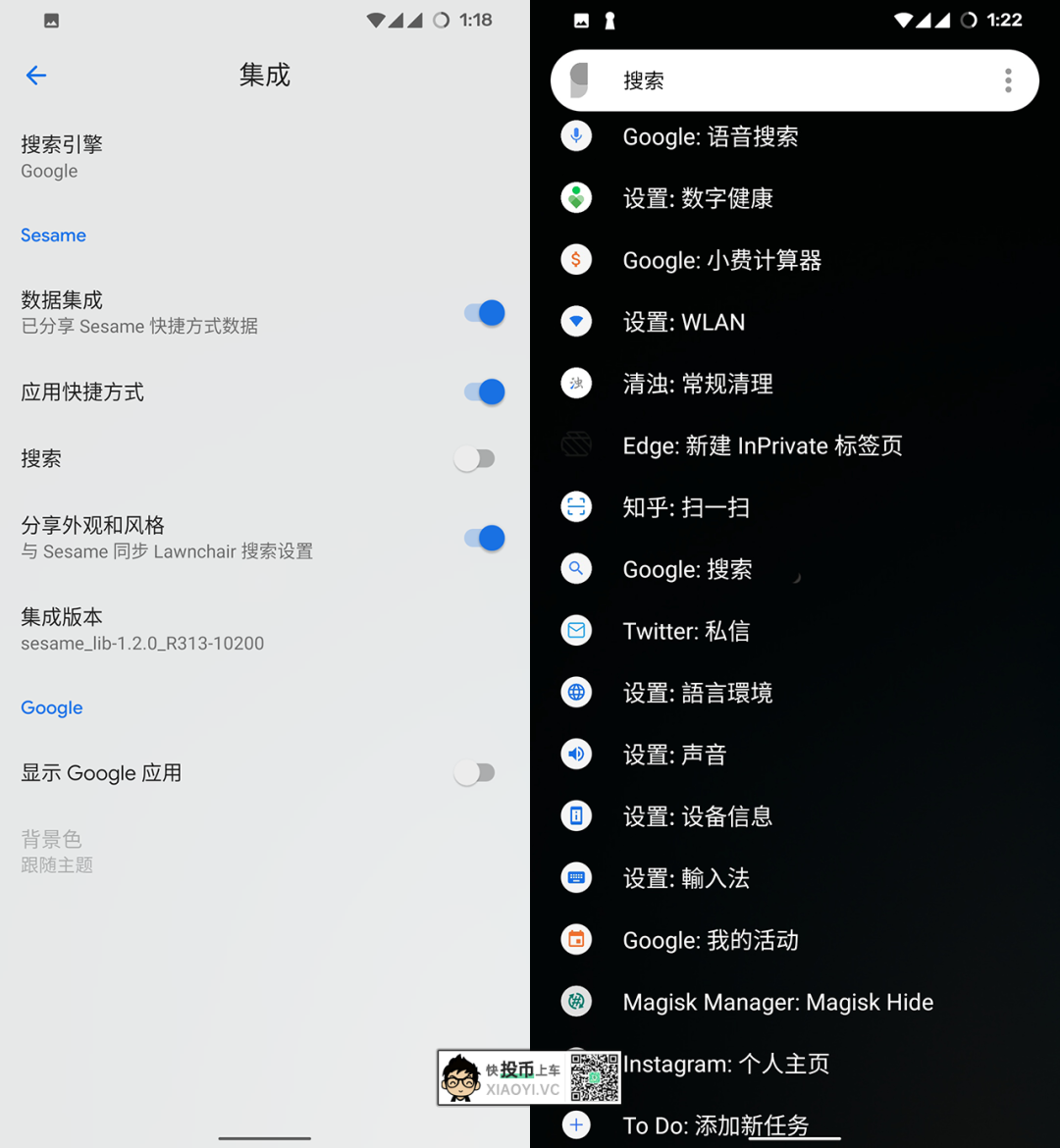Toggle the 数据集成 switch
1060x1148 pixels.
pos(484,313)
